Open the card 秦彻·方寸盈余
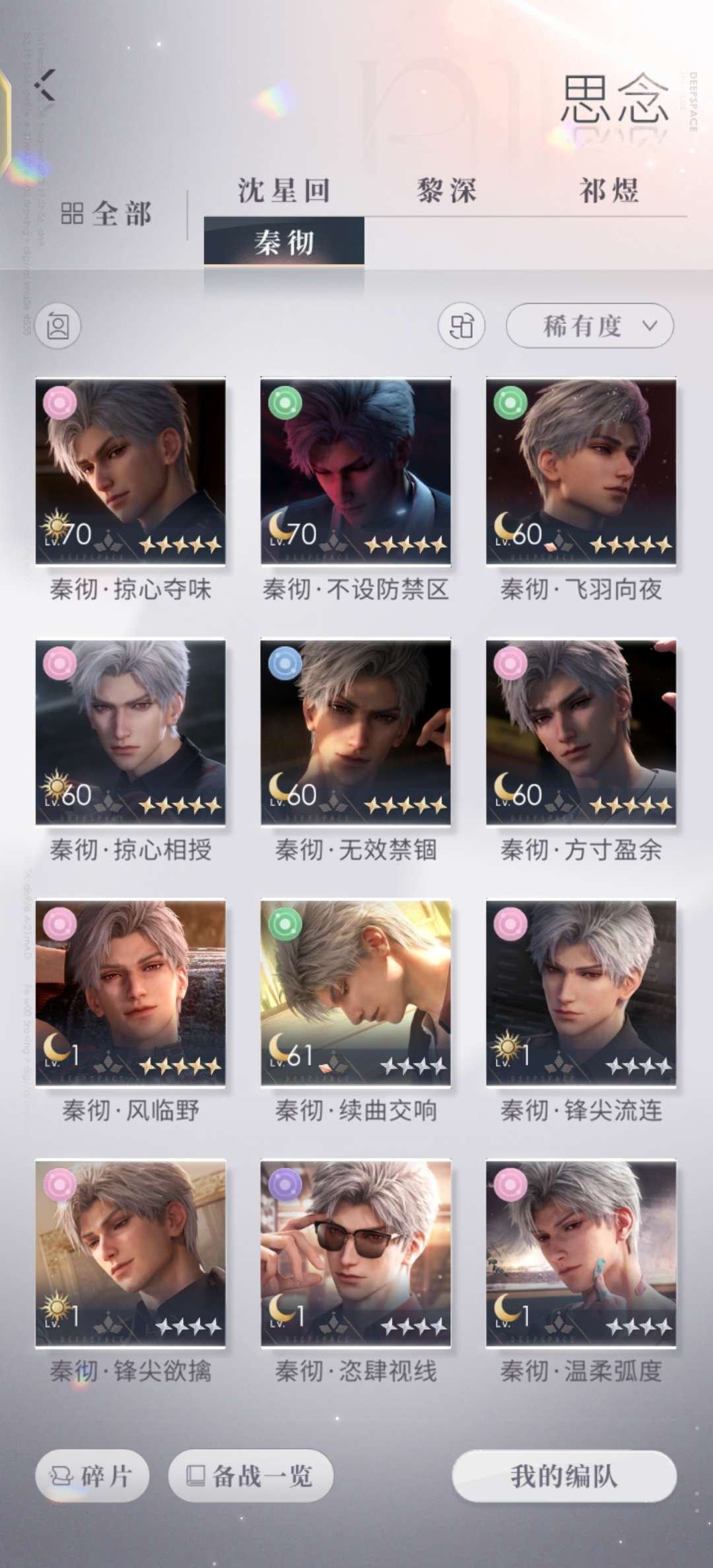The height and width of the screenshot is (1568, 713). pyautogui.click(x=581, y=732)
